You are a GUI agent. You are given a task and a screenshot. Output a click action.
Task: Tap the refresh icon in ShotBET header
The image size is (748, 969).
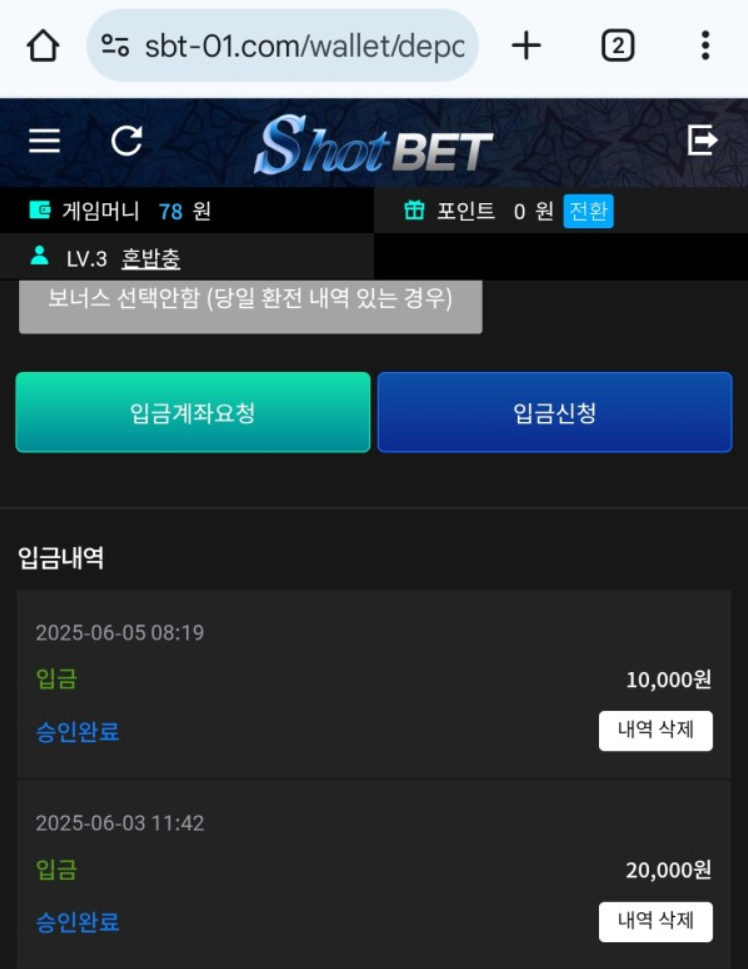127,141
